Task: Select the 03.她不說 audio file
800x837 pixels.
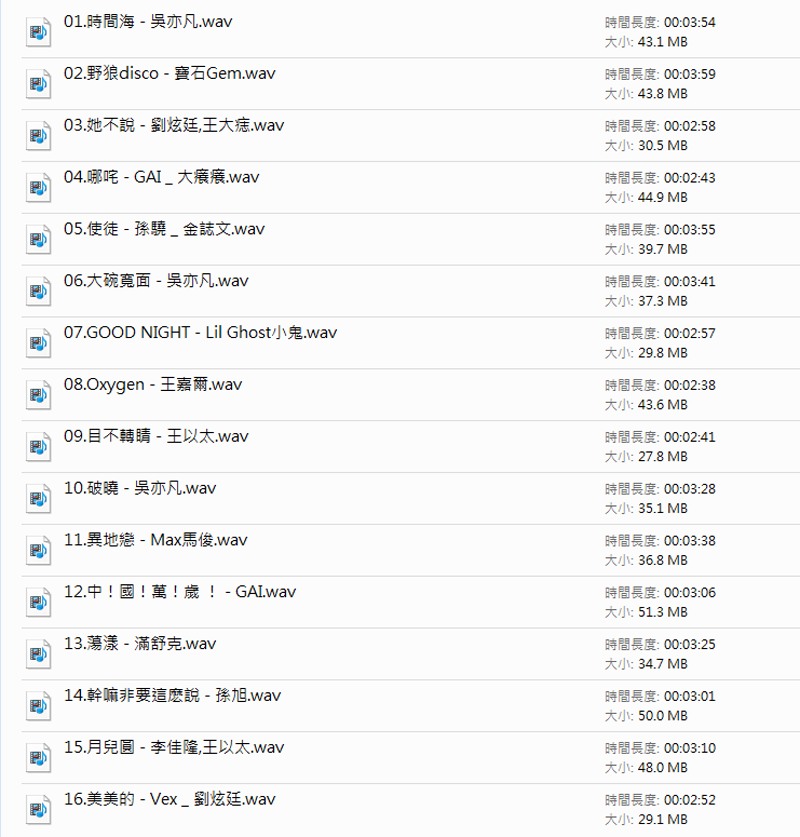Action: (x=173, y=125)
